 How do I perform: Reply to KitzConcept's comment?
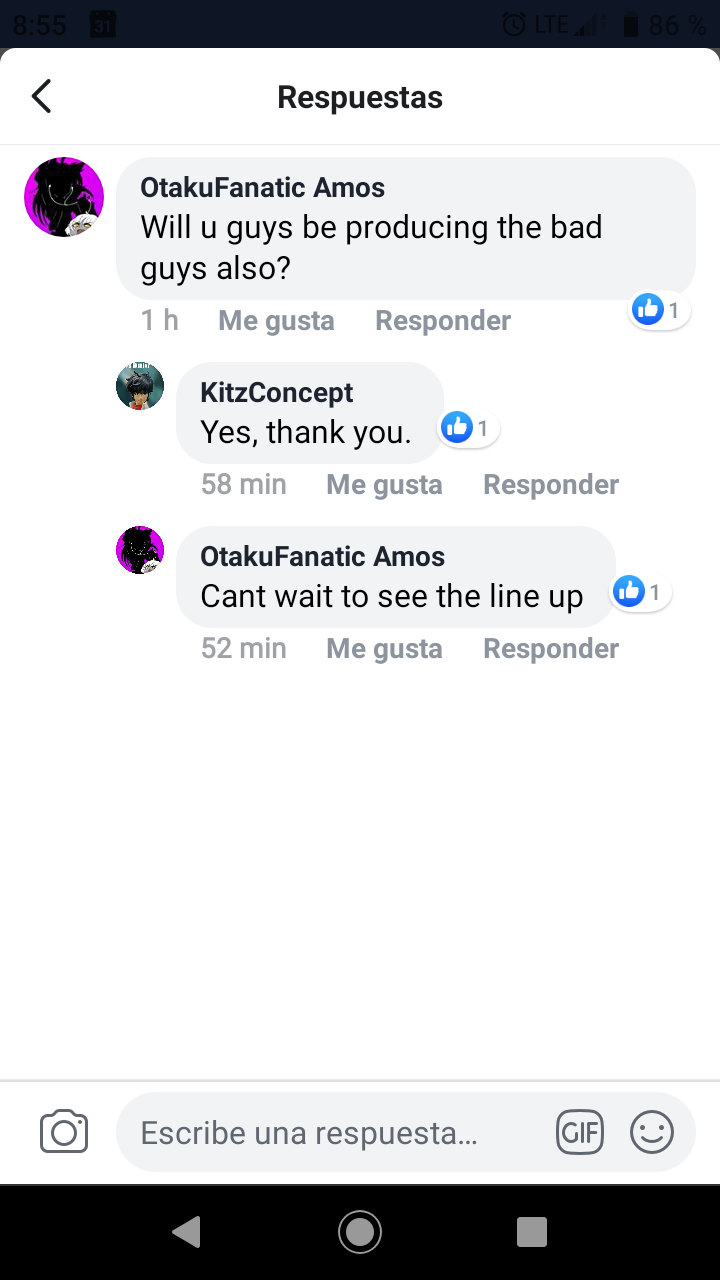pyautogui.click(x=551, y=485)
